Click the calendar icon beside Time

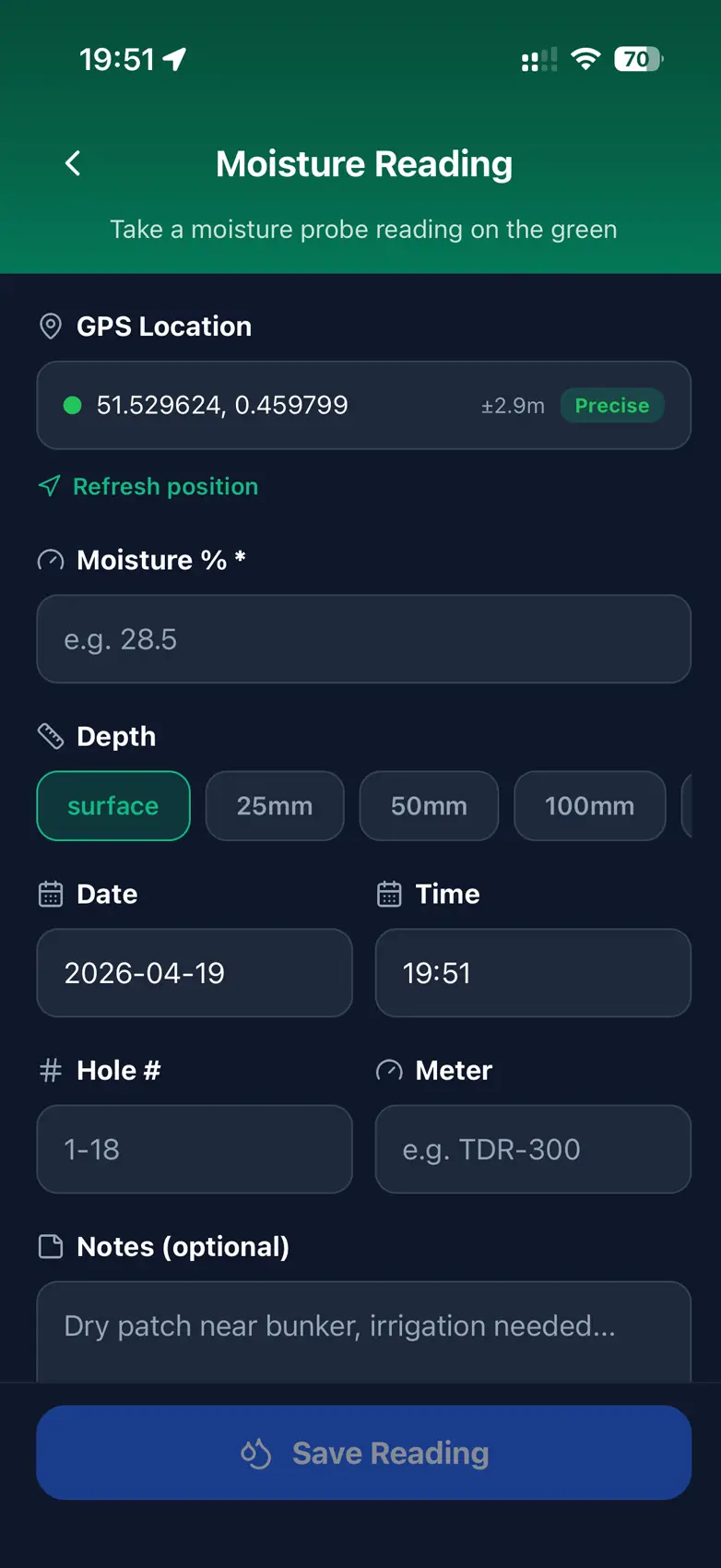coord(391,894)
